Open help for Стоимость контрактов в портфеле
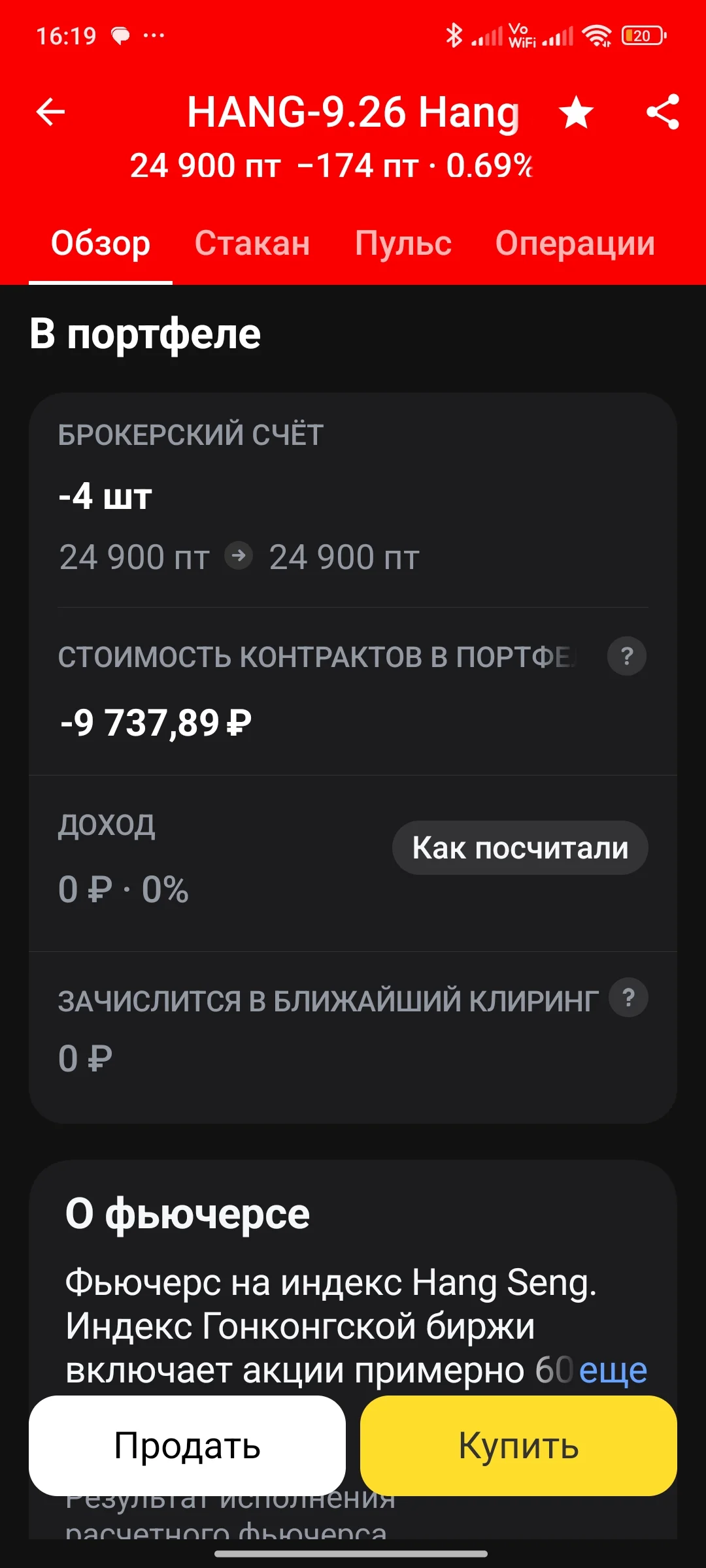This screenshot has height=1568, width=706. [627, 656]
